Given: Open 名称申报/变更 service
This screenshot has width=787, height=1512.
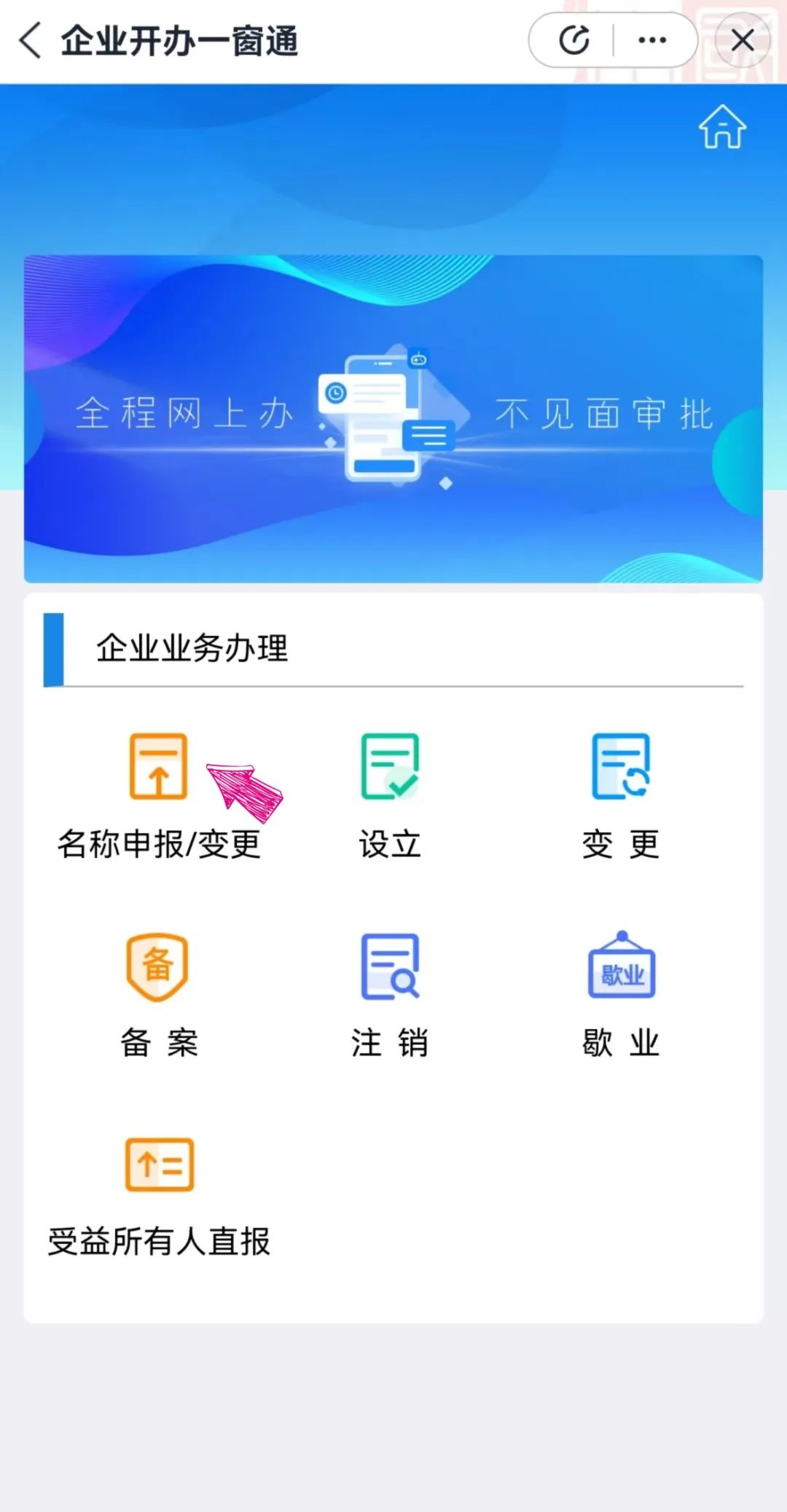Looking at the screenshot, I should click(x=159, y=795).
